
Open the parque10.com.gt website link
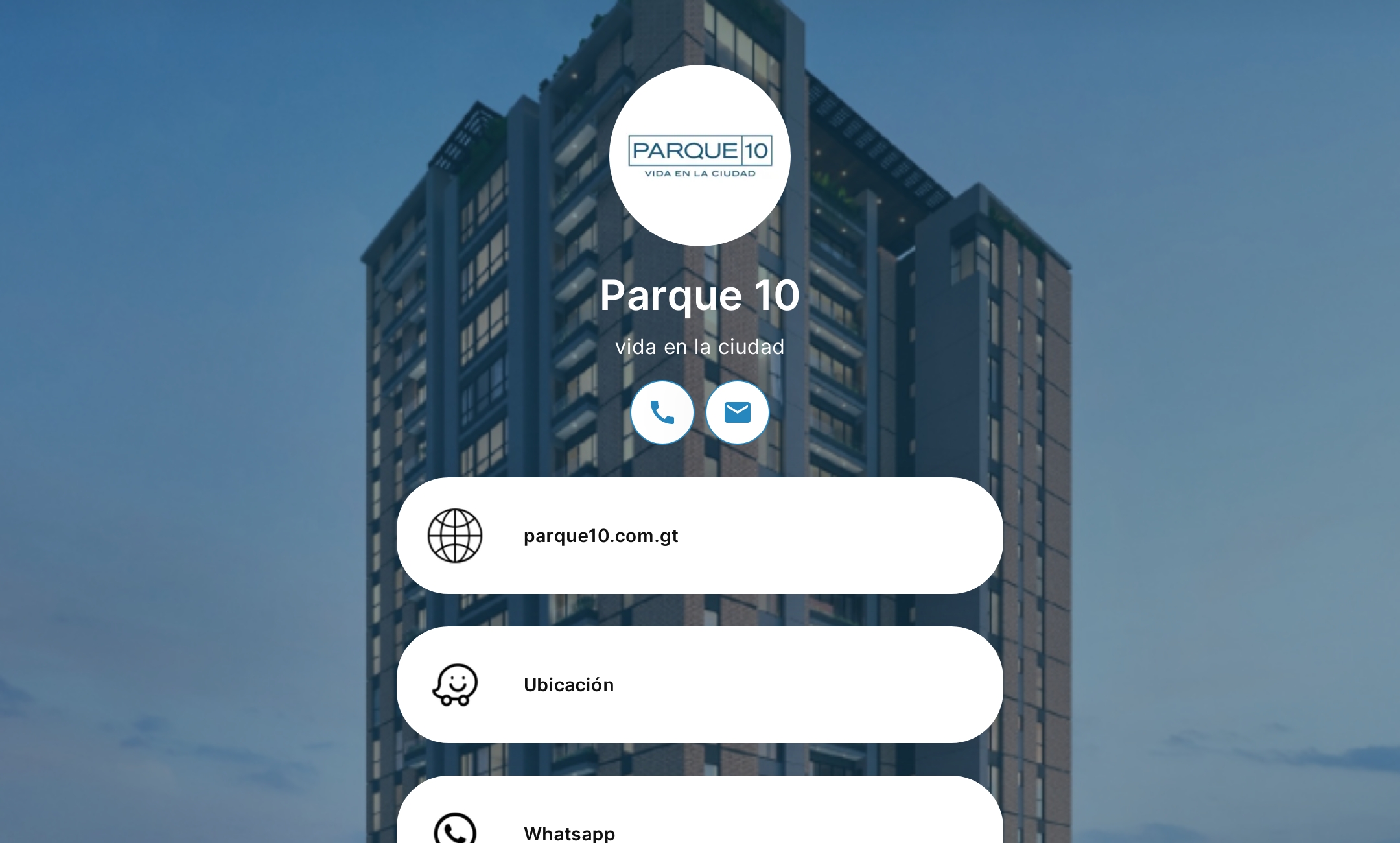coord(699,536)
